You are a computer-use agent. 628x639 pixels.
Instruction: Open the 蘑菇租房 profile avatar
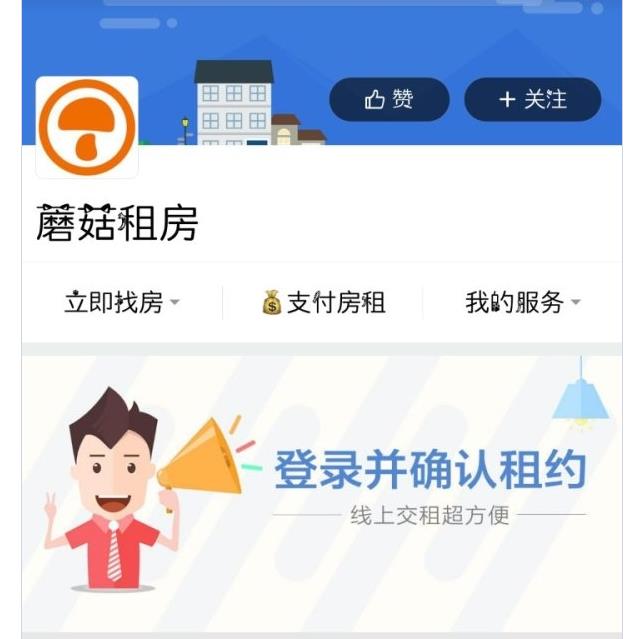coord(87,127)
